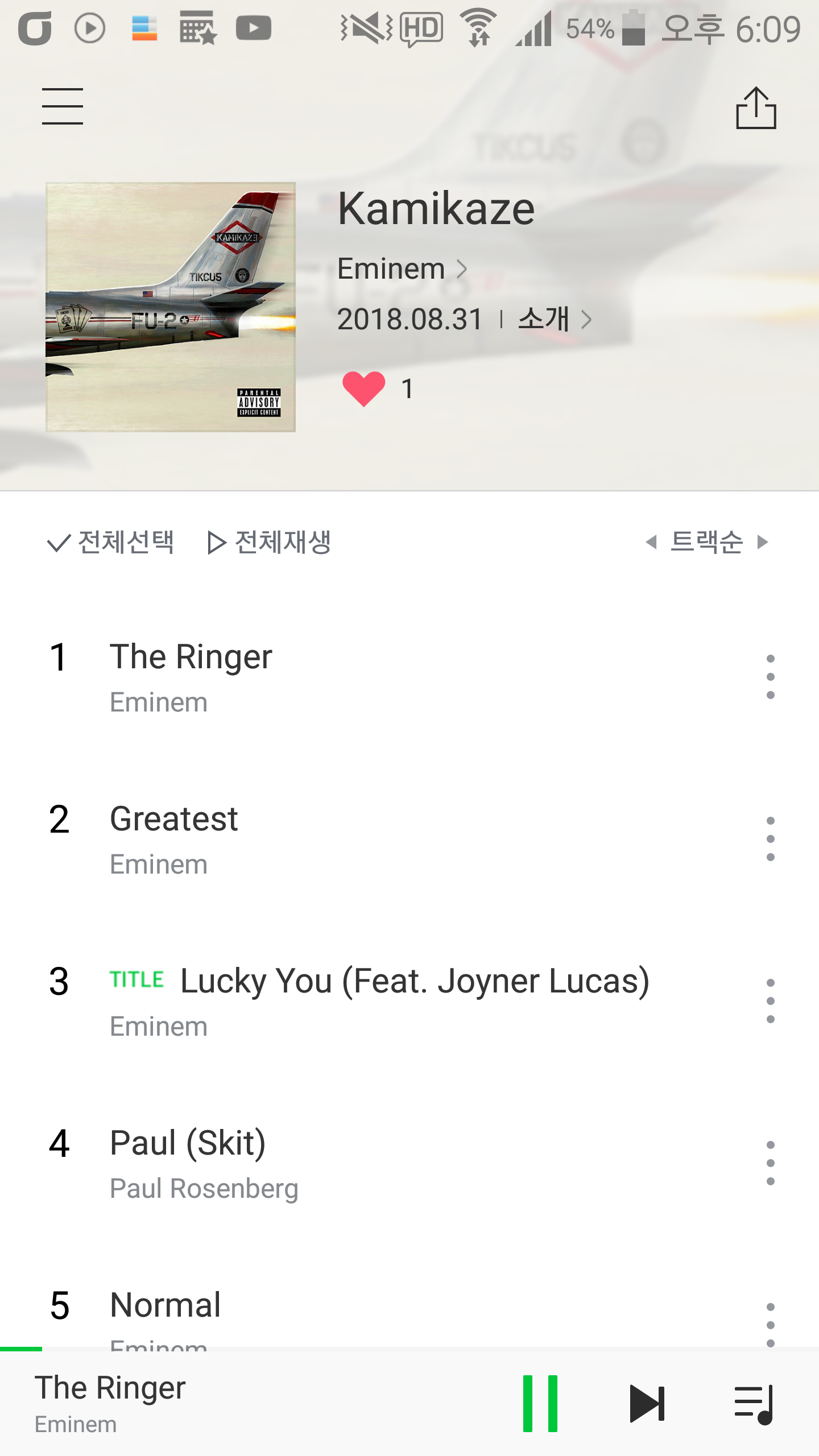This screenshot has width=819, height=1456.
Task: Open more options for Paul (Skit)
Action: [770, 1163]
